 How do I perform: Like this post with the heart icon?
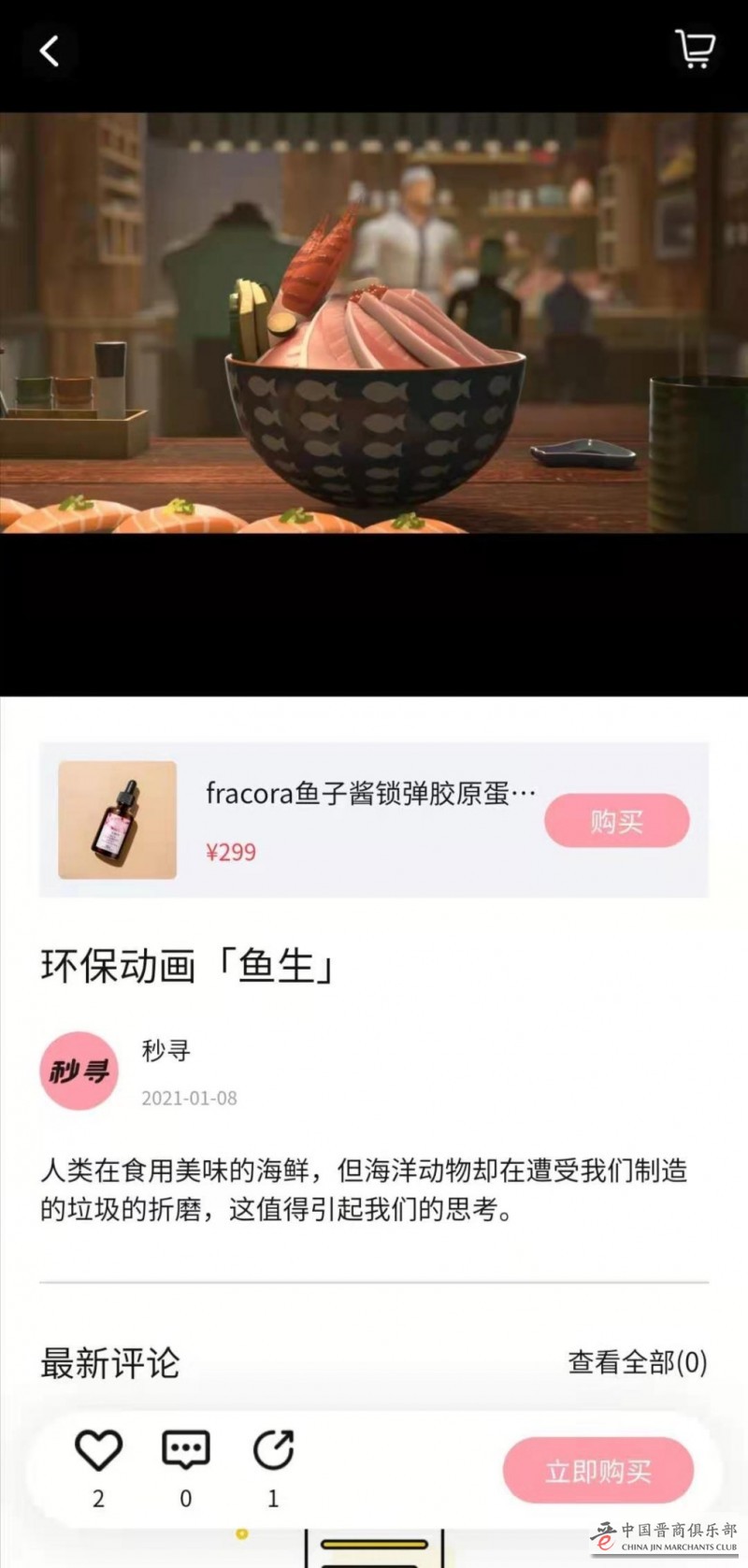(98, 1450)
